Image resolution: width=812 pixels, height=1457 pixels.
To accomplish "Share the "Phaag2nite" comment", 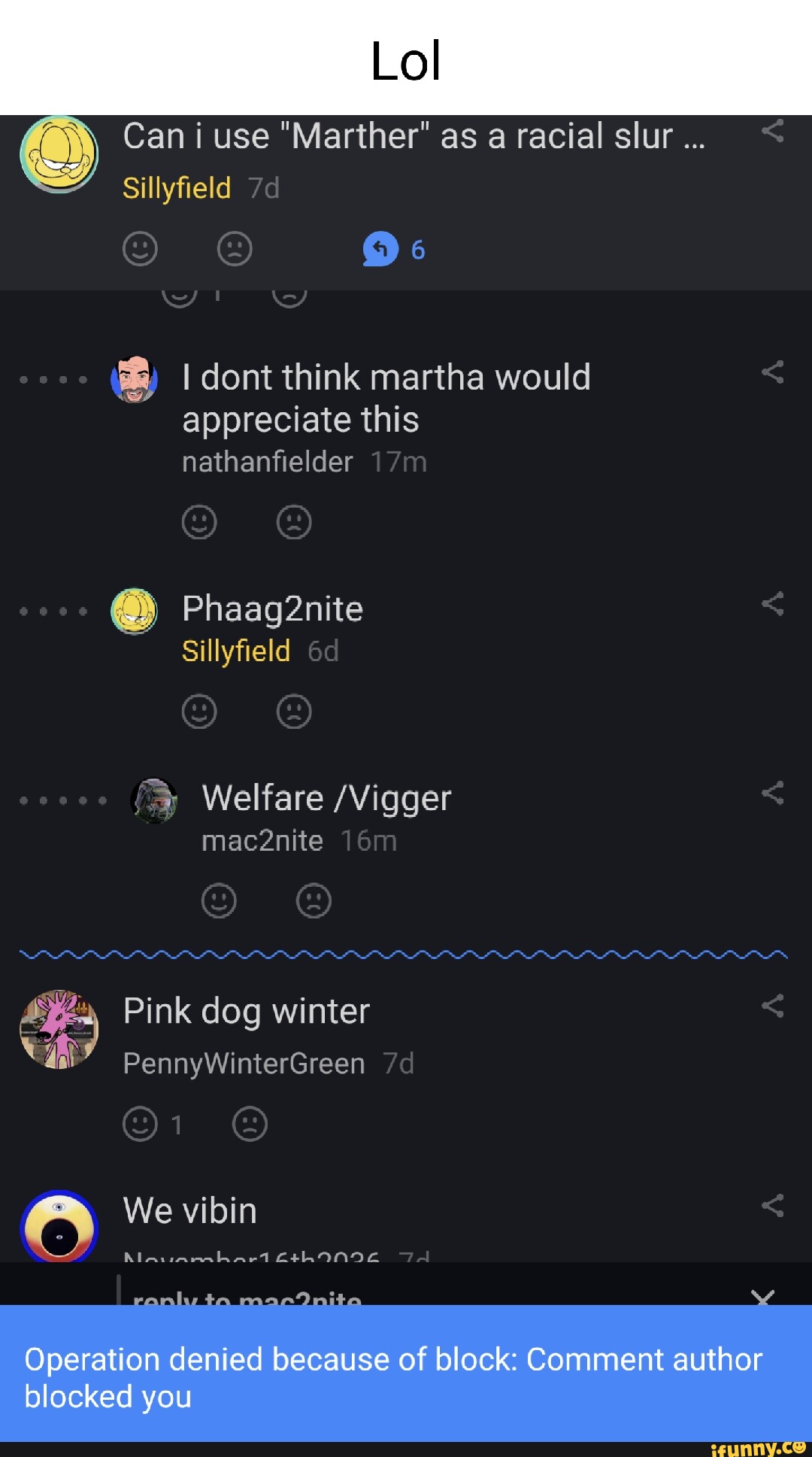I will click(773, 604).
